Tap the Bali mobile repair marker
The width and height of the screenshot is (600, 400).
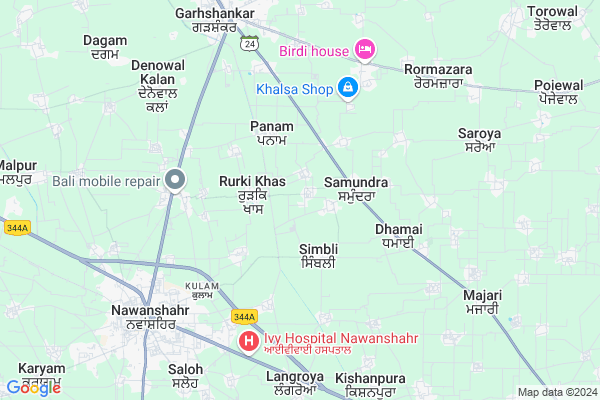pyautogui.click(x=175, y=181)
